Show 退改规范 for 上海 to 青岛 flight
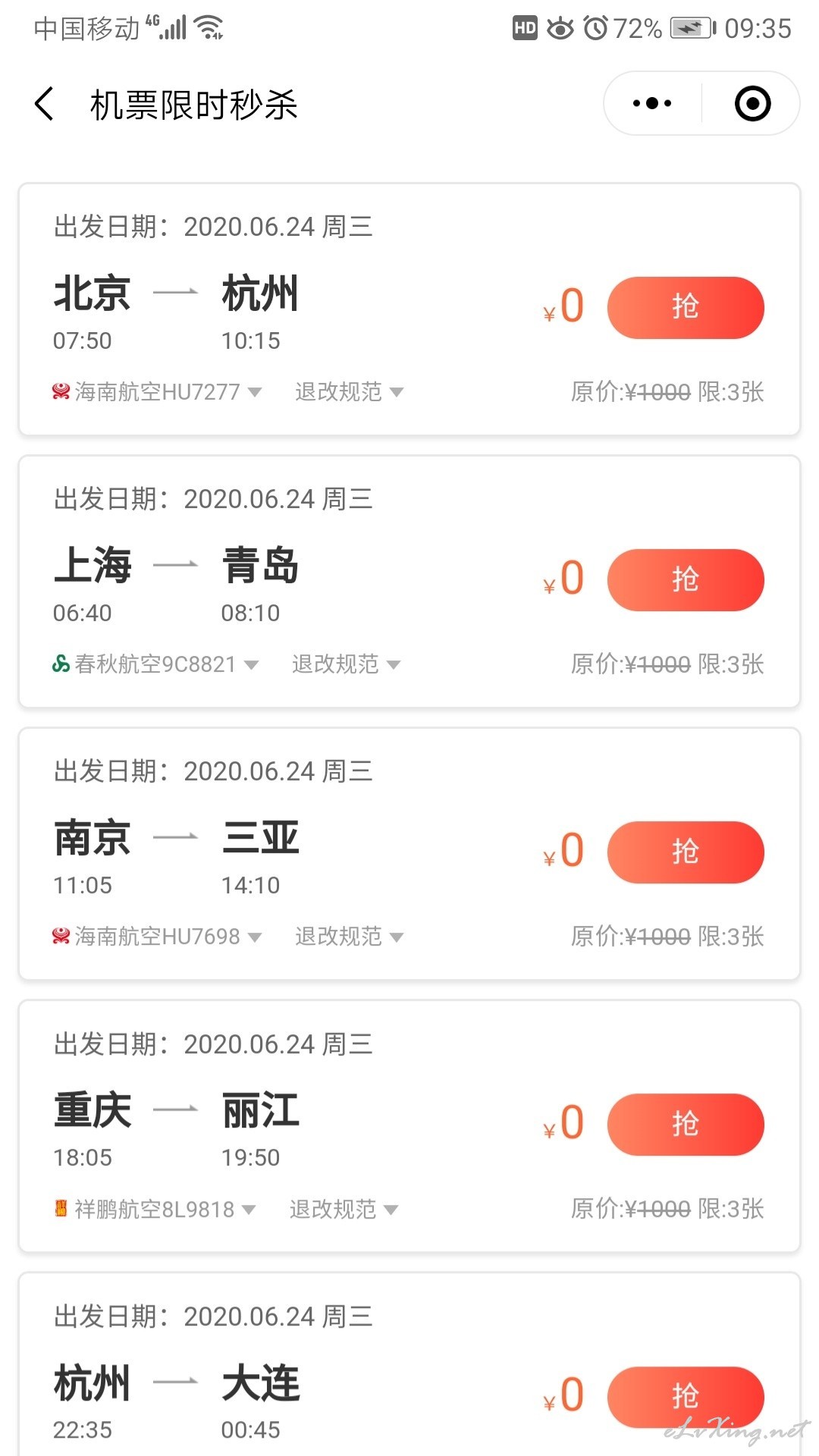 tap(347, 664)
